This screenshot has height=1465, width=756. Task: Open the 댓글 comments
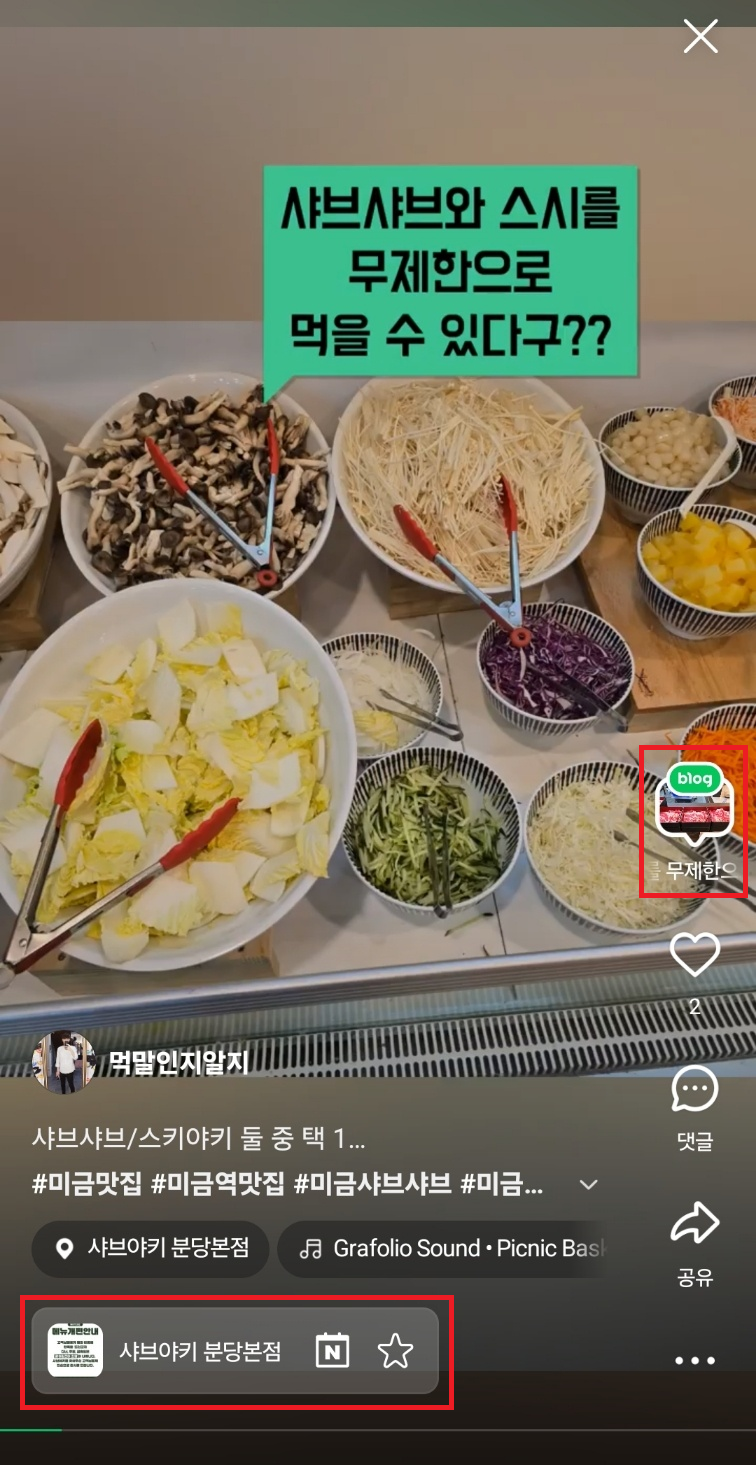pyautogui.click(x=694, y=1092)
